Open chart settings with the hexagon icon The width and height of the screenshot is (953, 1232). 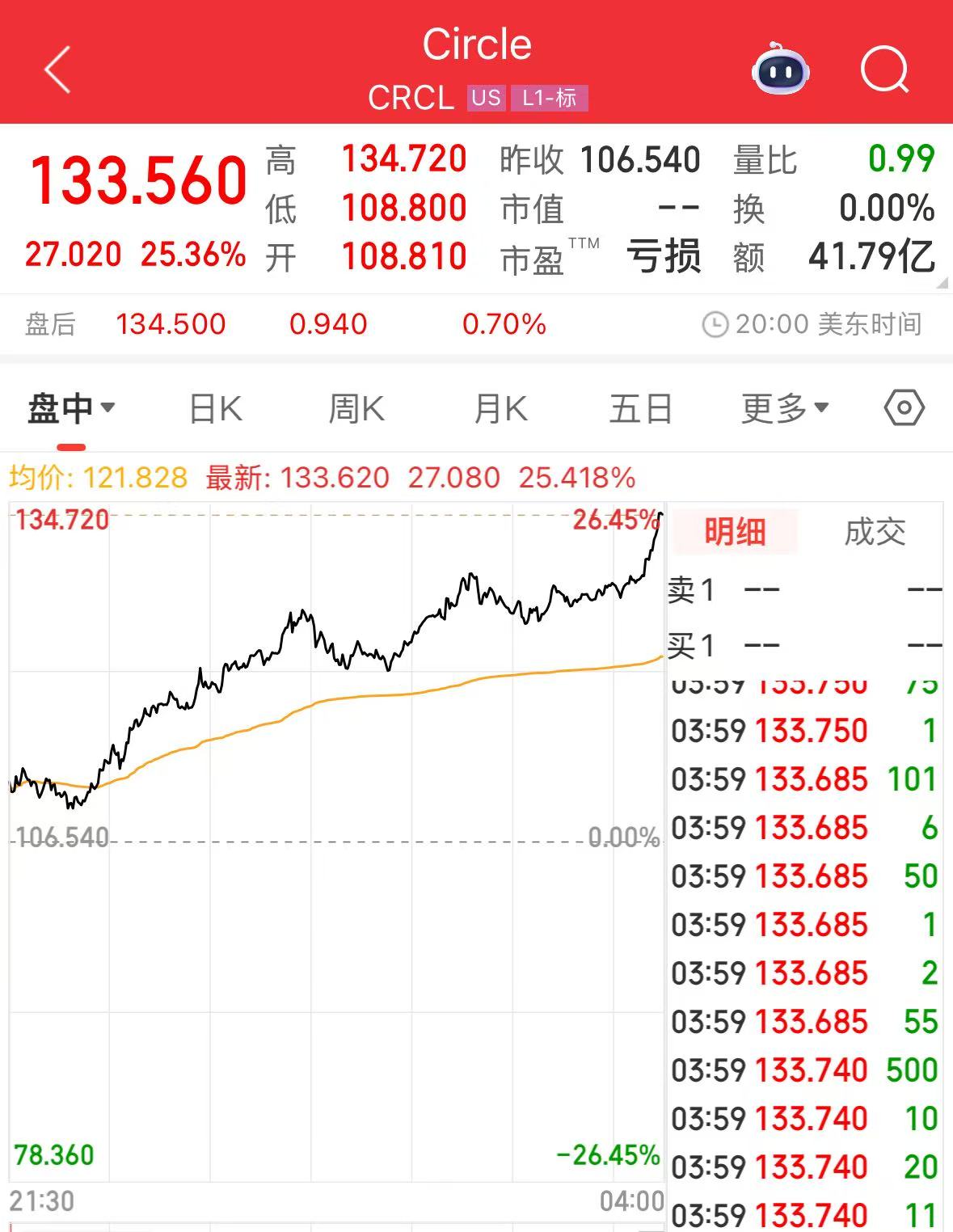coord(903,408)
